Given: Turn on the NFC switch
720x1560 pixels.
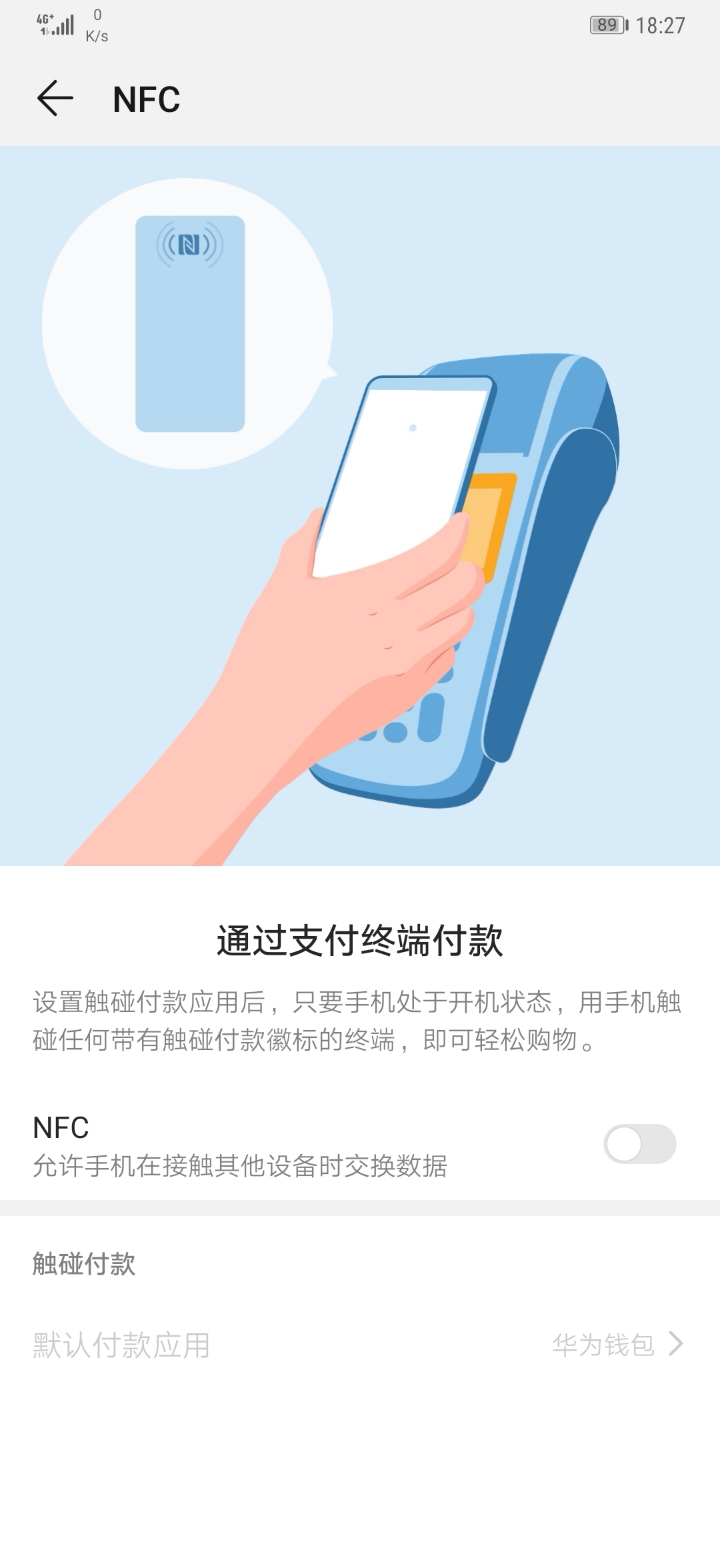Looking at the screenshot, I should pyautogui.click(x=640, y=1144).
